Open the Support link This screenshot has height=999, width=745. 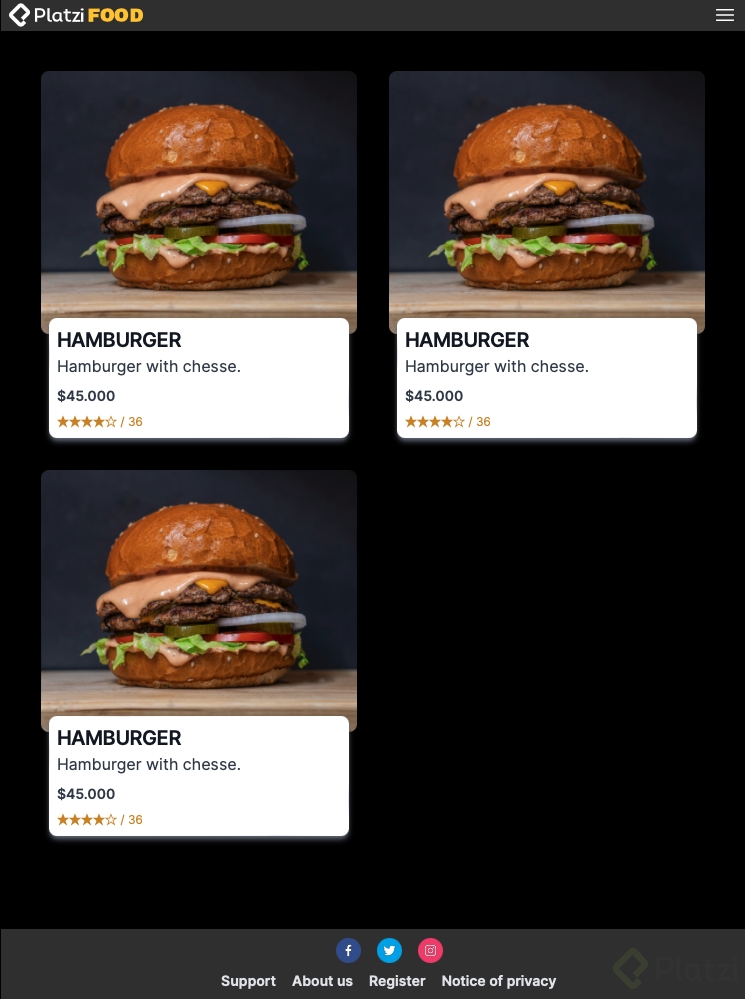[248, 981]
